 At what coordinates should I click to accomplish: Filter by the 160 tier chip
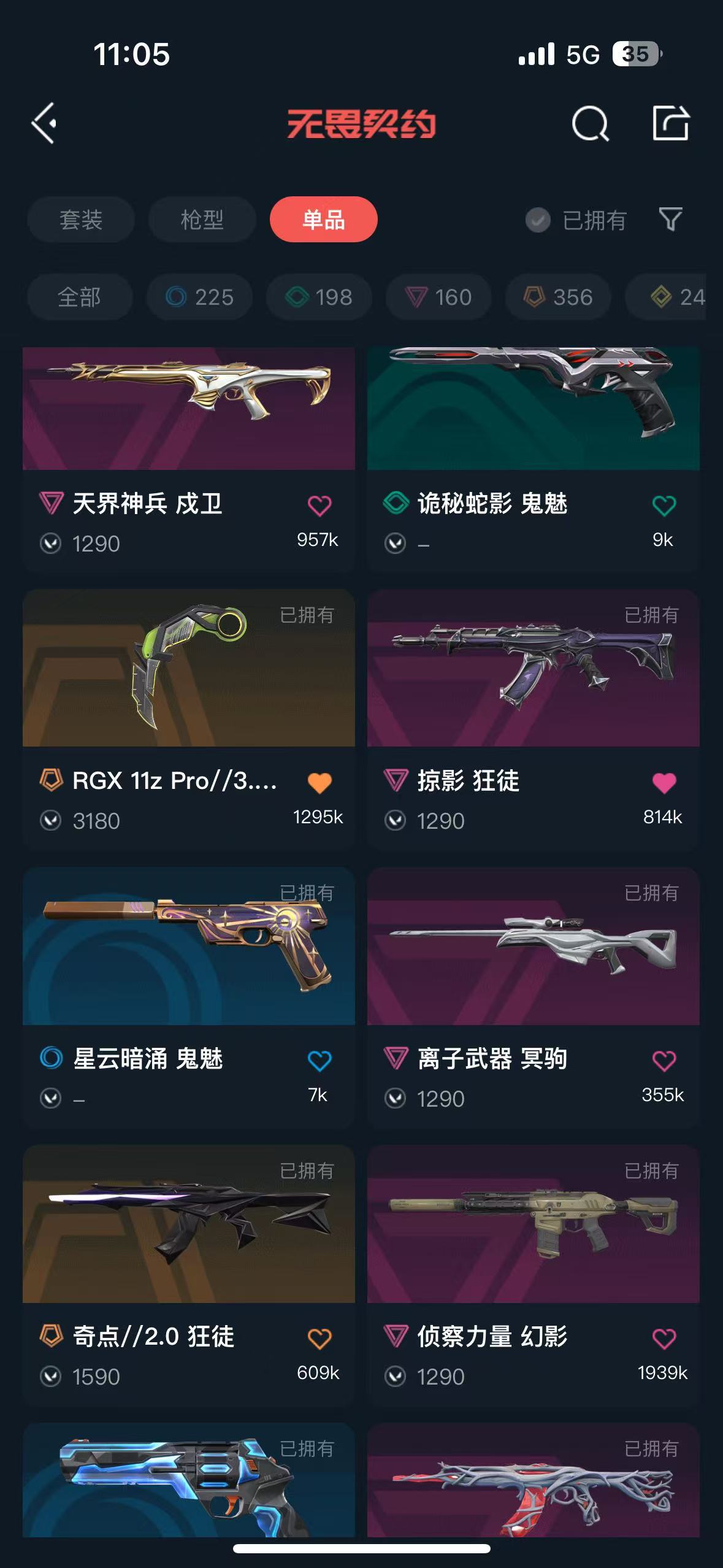tap(438, 298)
